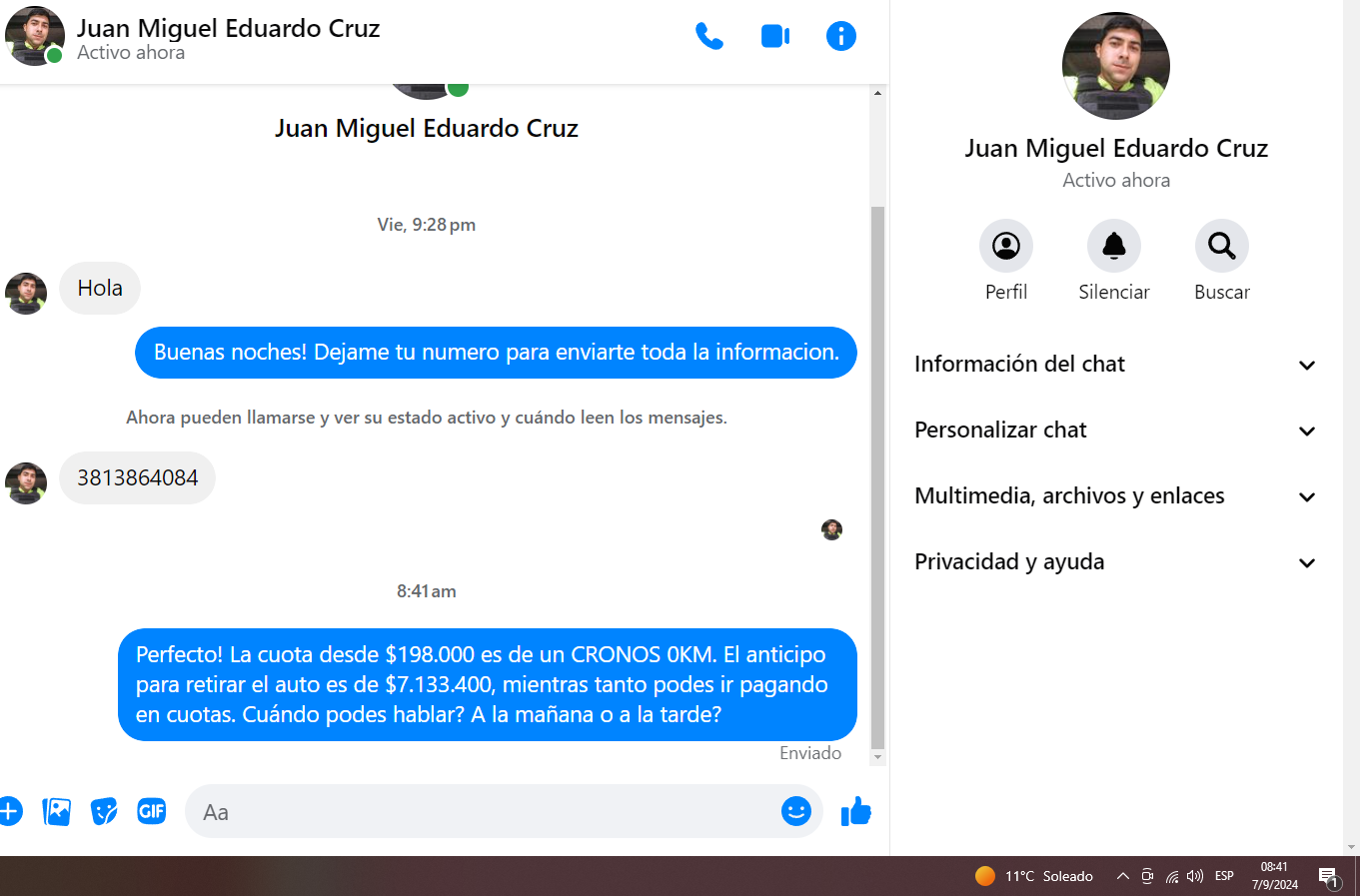This screenshot has height=896, width=1360.
Task: Expand Privacidad y ayuda section
Action: [1115, 562]
